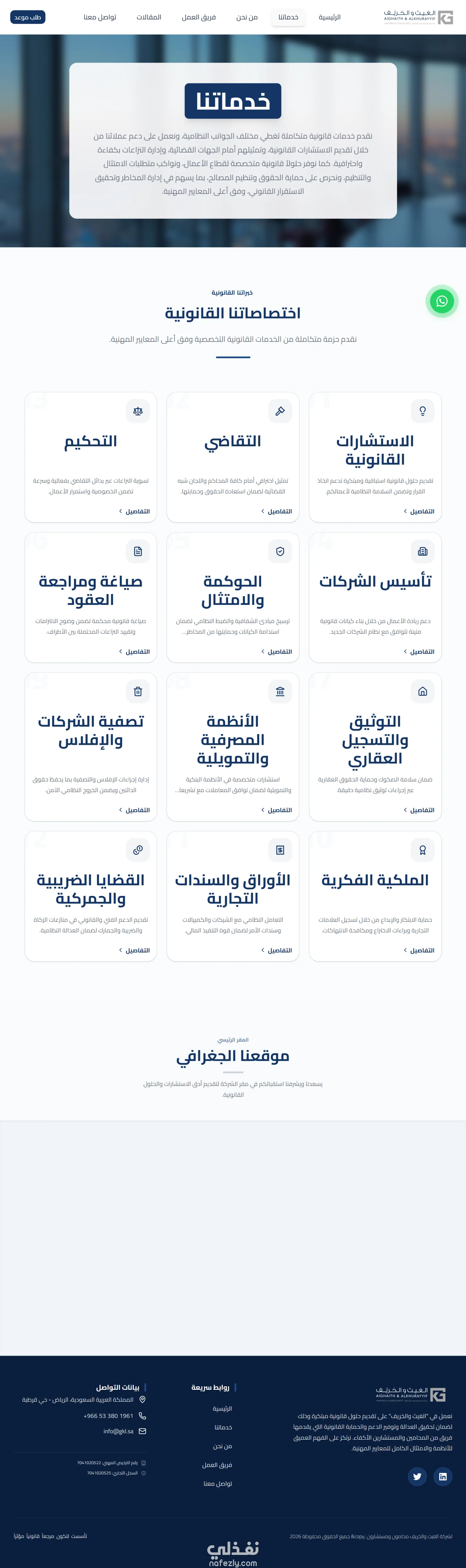Screen dimensions: 466x1568
Task: Open المقالات in the top navigation
Action: [149, 17]
